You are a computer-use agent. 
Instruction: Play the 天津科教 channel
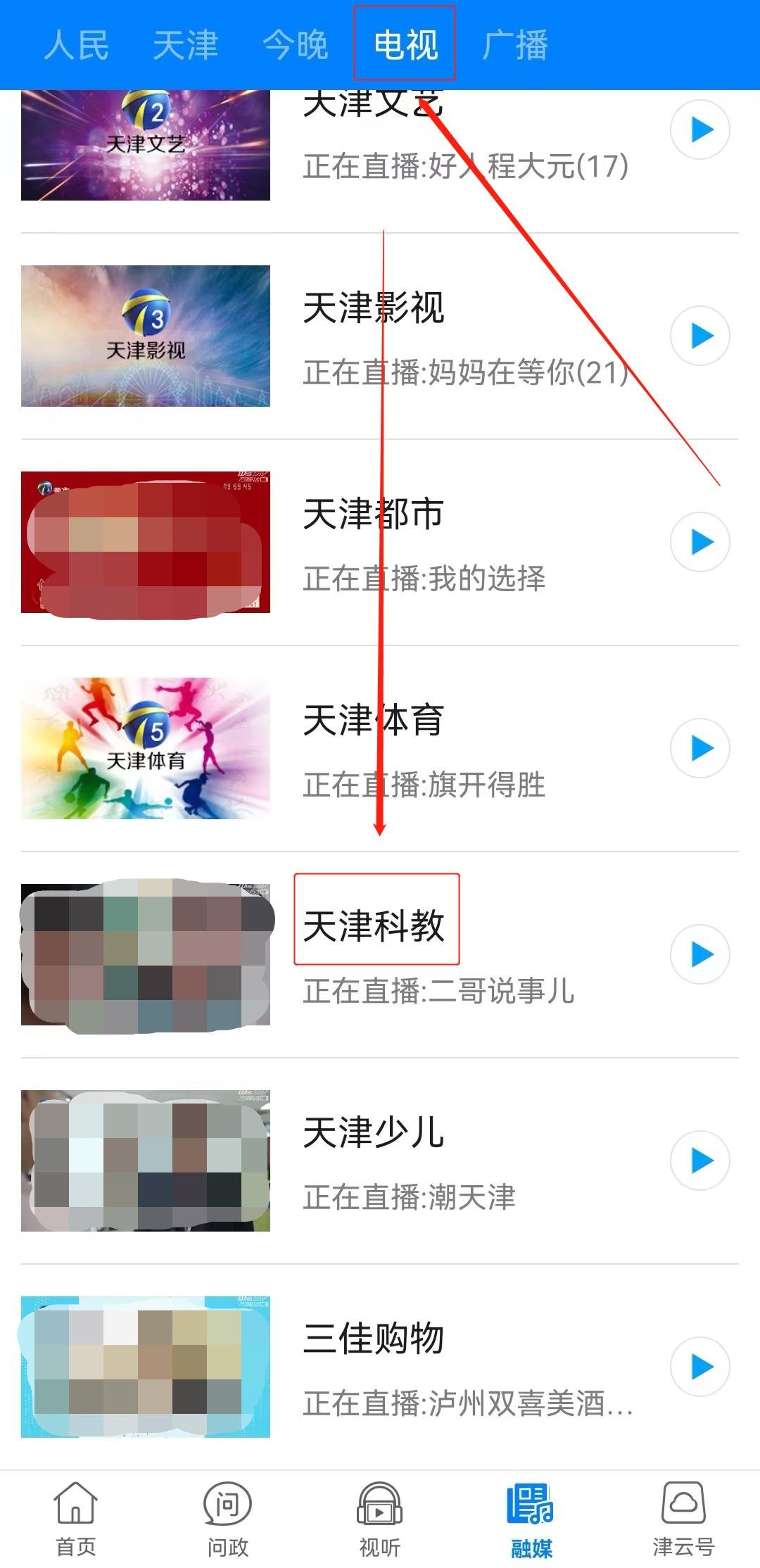pos(699,954)
